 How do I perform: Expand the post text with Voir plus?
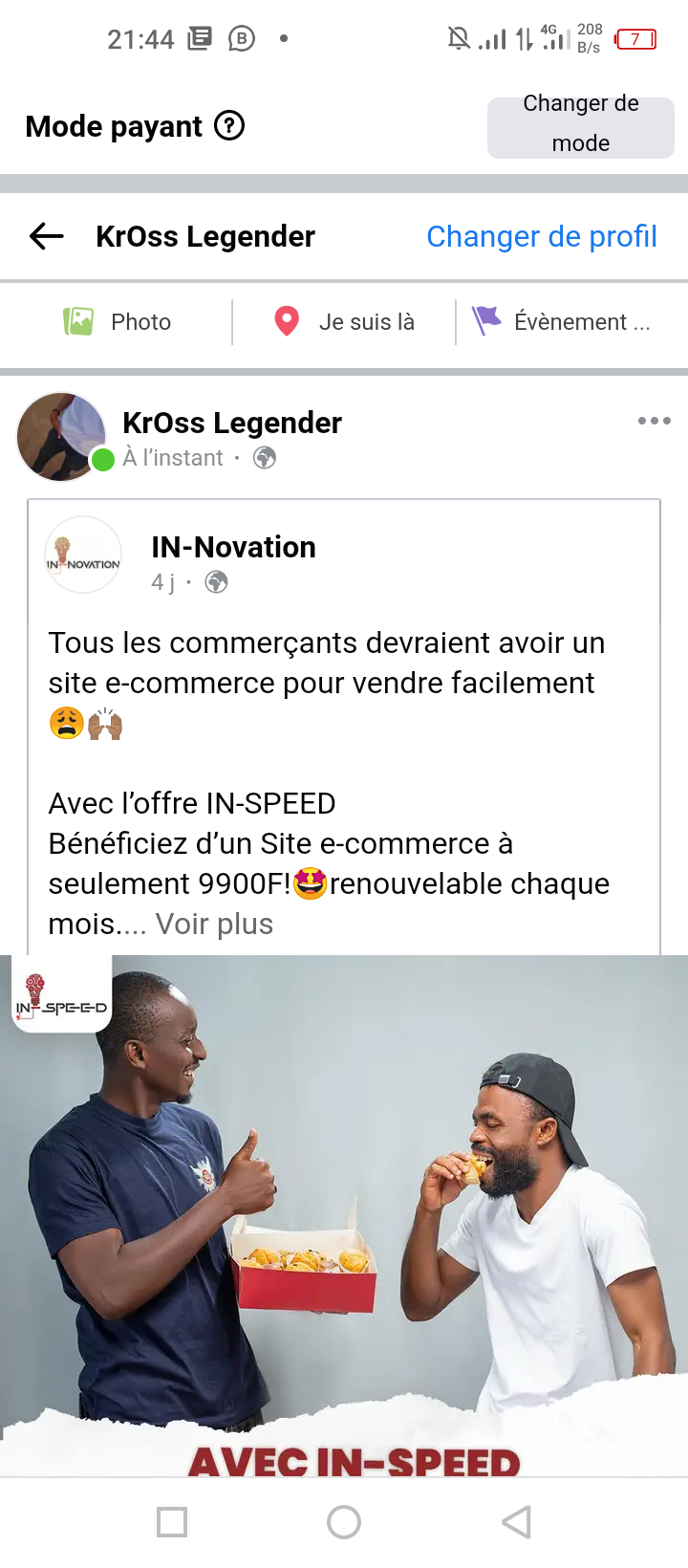tap(214, 925)
